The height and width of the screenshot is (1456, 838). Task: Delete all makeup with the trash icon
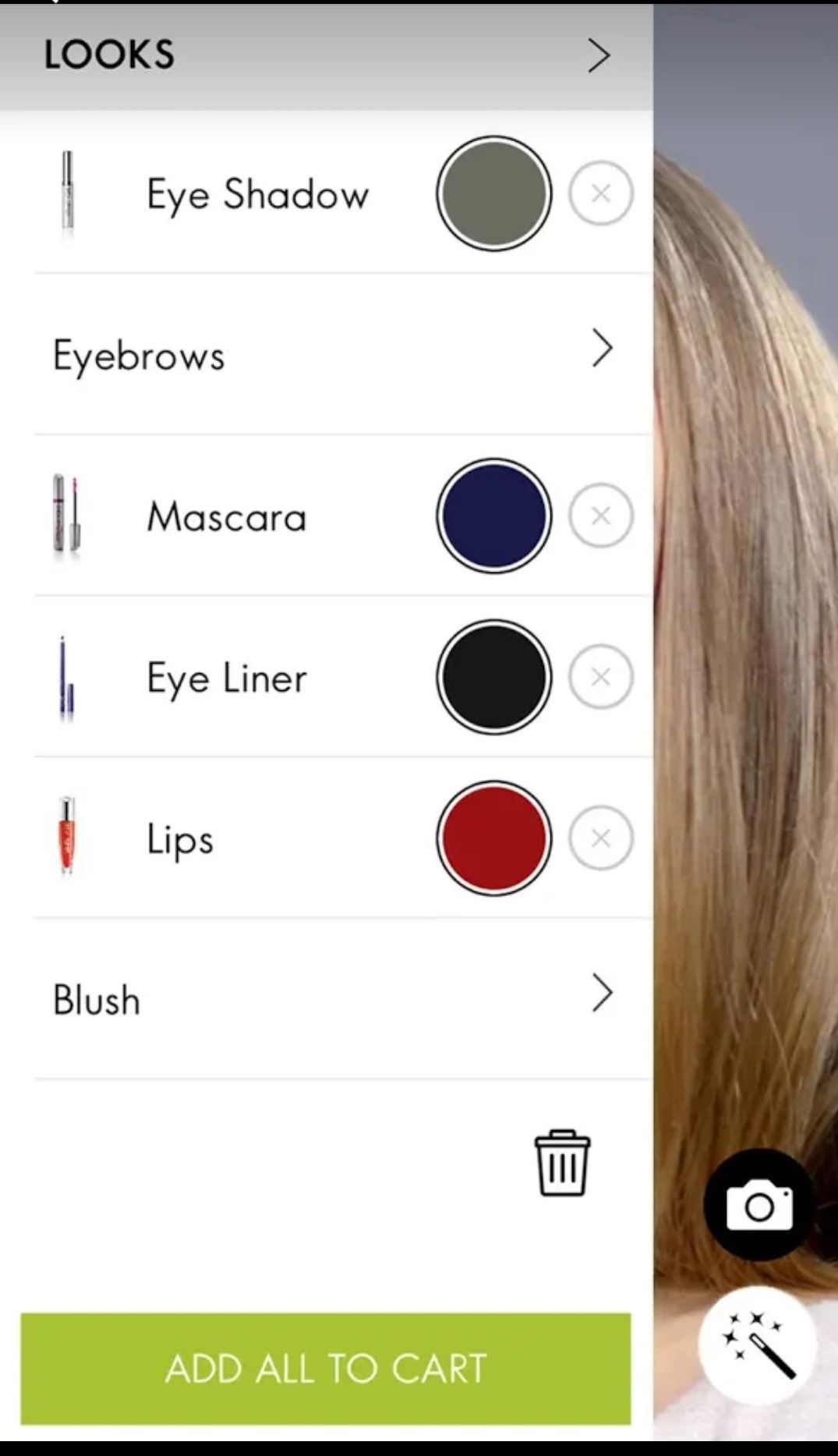point(562,1163)
